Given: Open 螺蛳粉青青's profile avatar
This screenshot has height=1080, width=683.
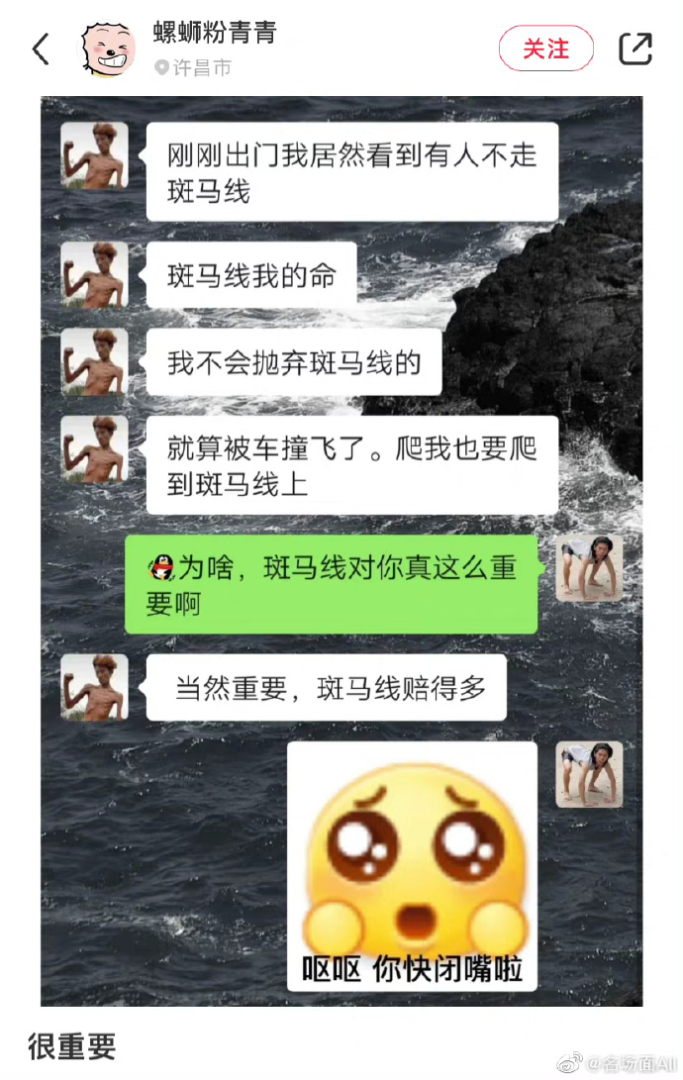Looking at the screenshot, I should tap(108, 48).
